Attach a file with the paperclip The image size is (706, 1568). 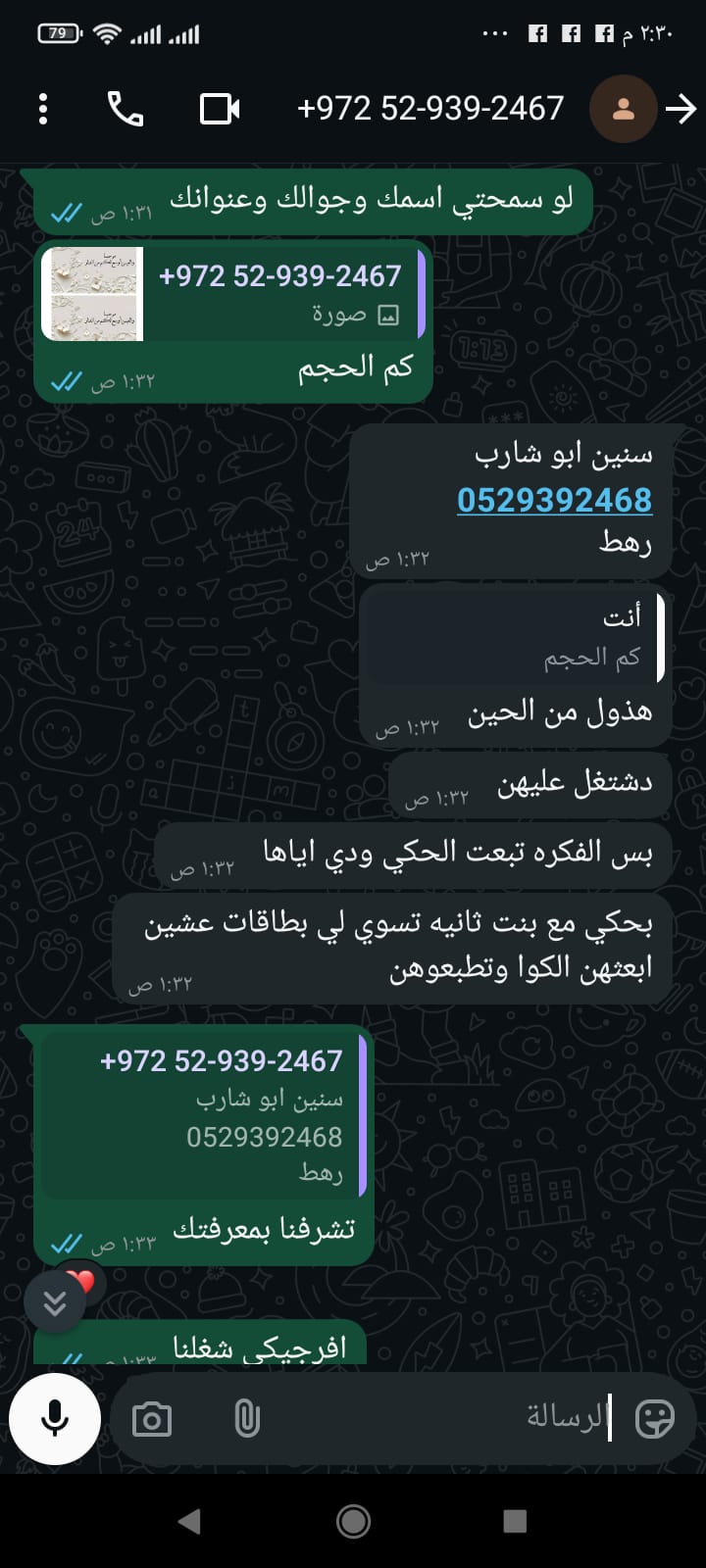tap(247, 1419)
